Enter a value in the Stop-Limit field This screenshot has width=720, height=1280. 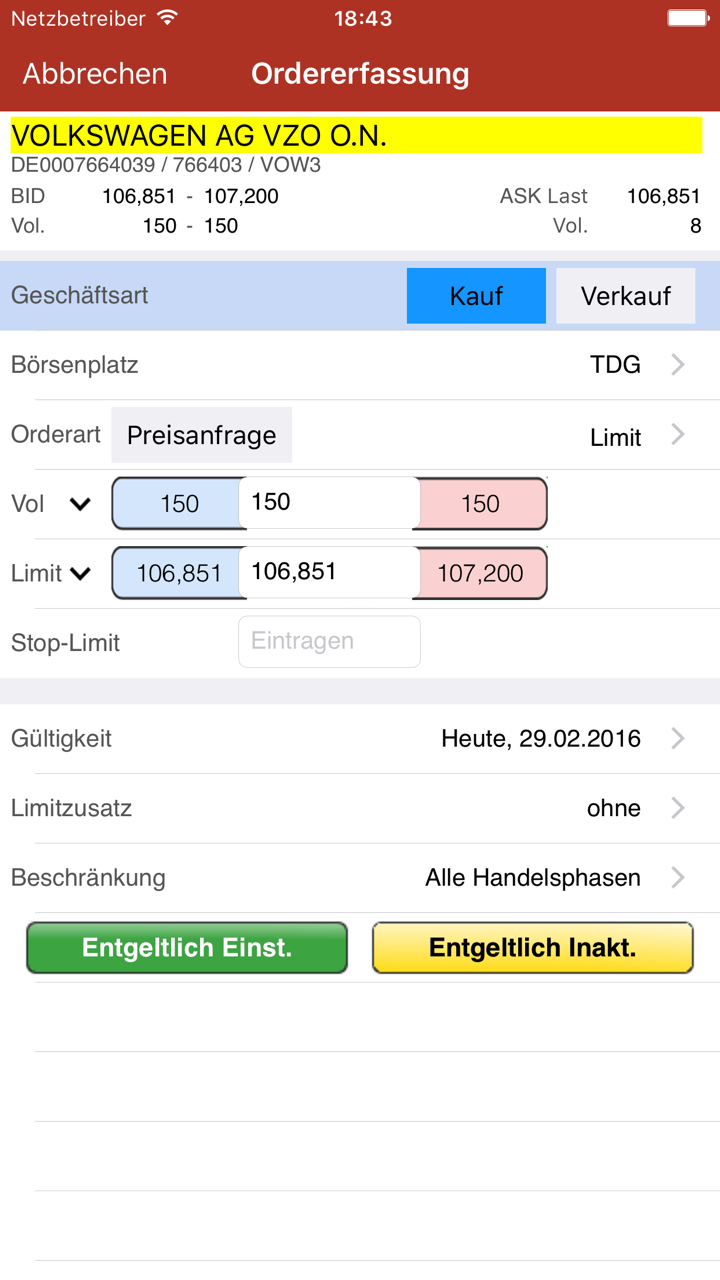click(329, 641)
